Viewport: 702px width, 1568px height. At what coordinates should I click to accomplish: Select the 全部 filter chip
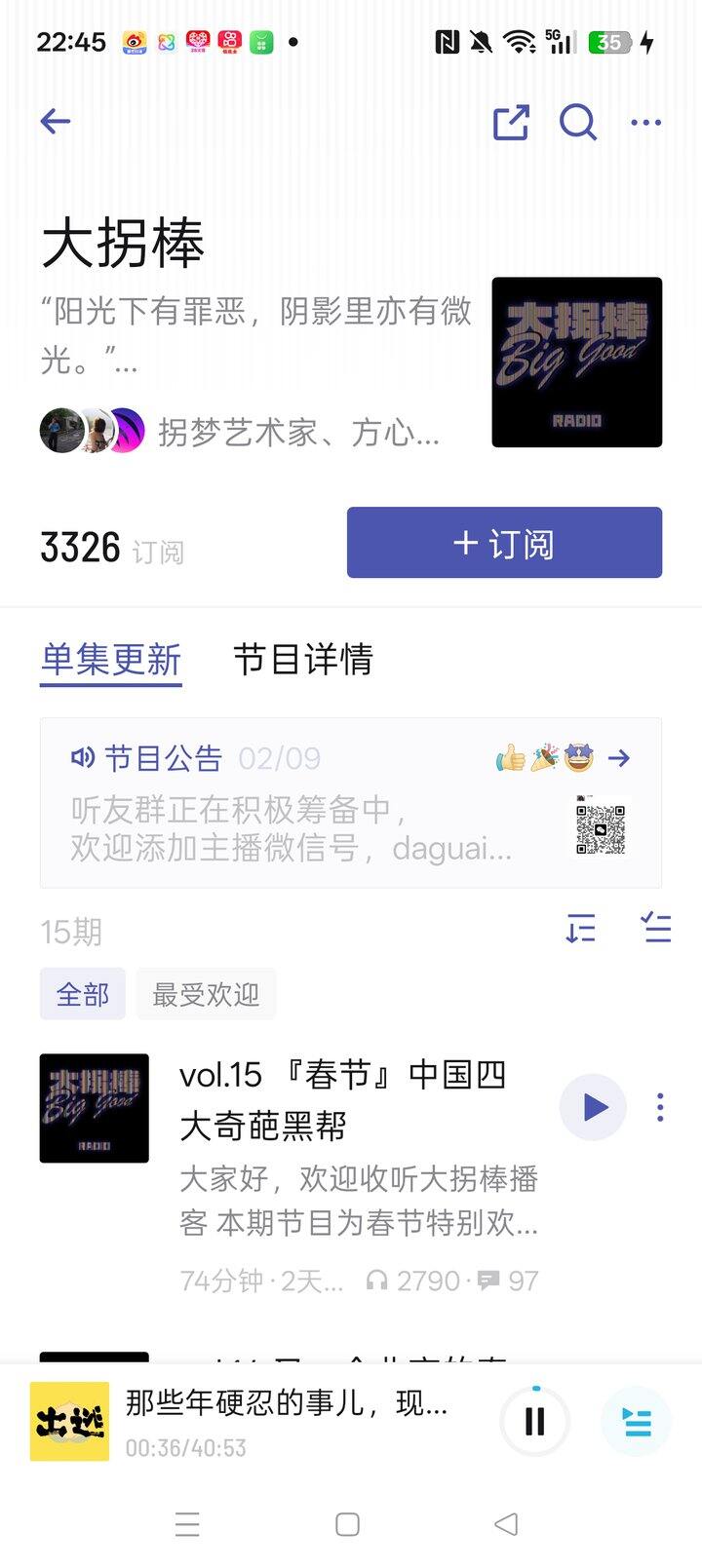point(82,993)
